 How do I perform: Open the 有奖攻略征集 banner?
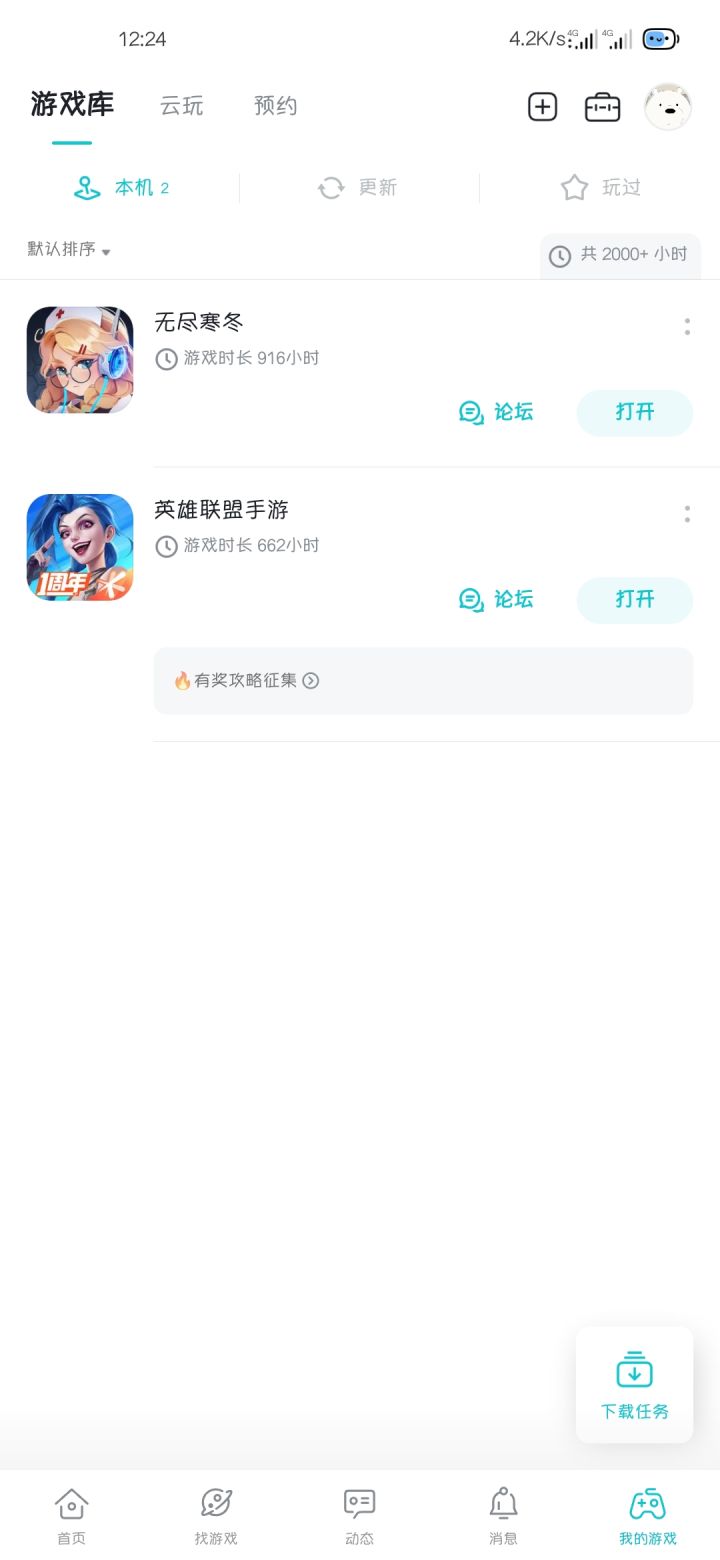click(x=423, y=681)
